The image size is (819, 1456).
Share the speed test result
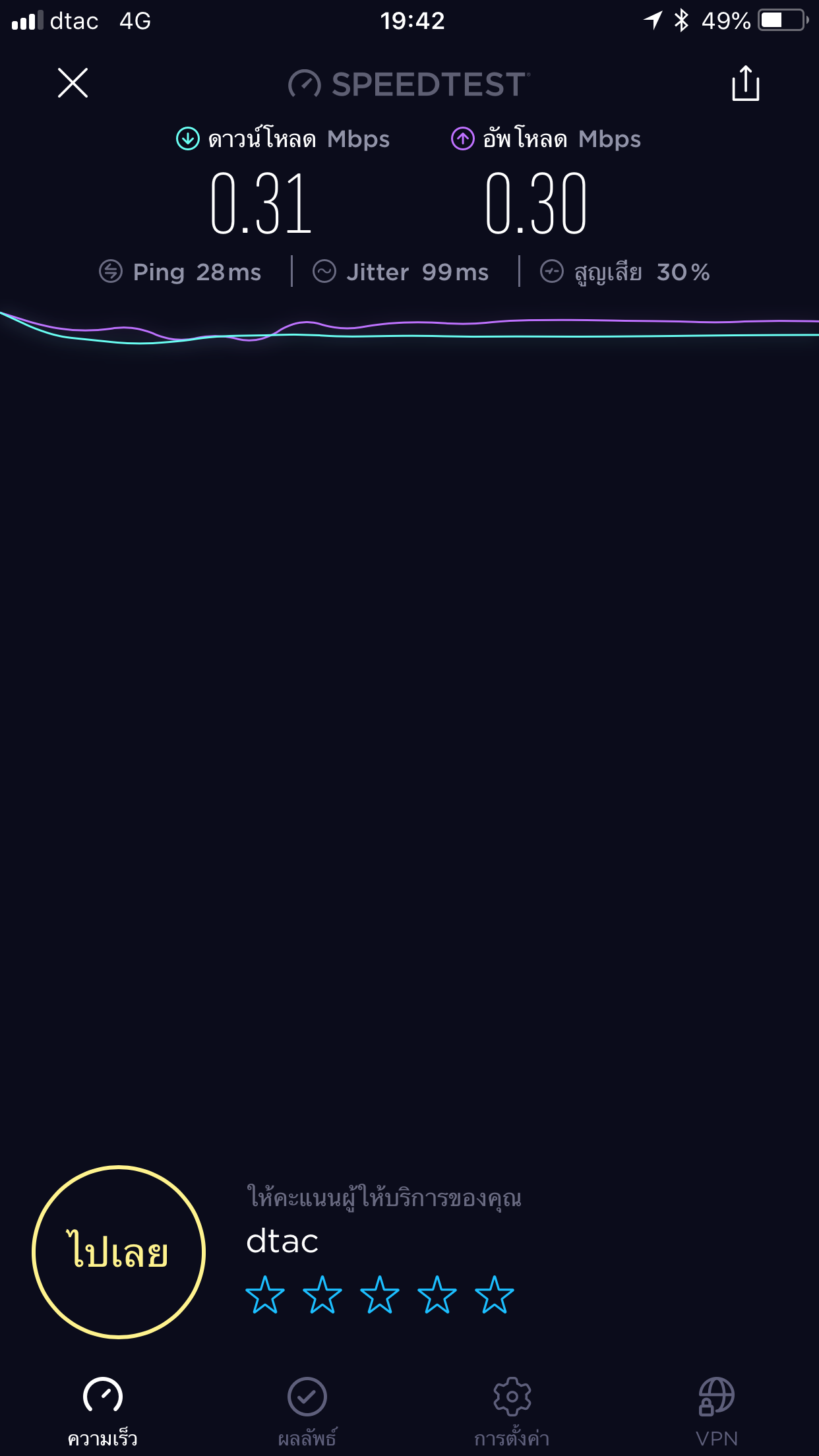(x=745, y=84)
